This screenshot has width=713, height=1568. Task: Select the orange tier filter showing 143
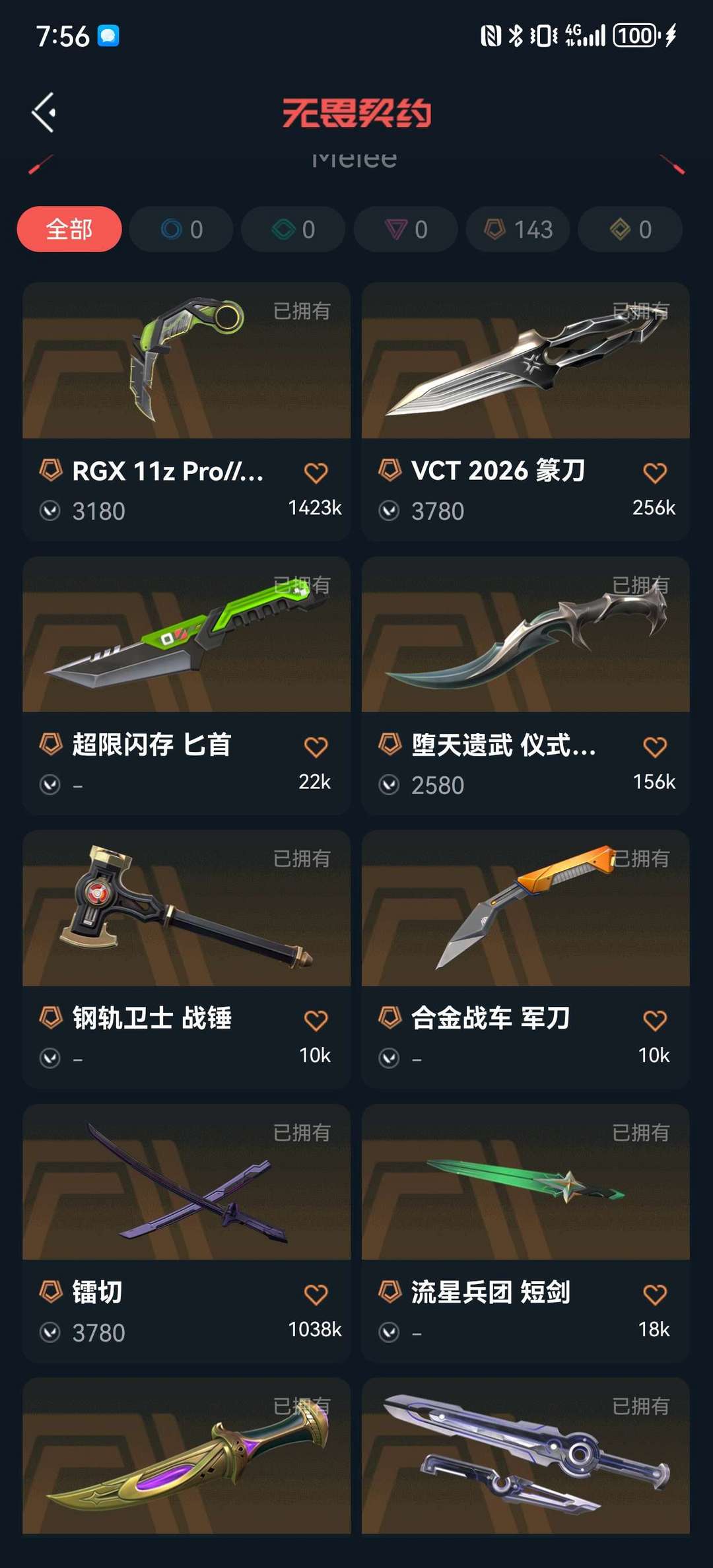tap(517, 229)
